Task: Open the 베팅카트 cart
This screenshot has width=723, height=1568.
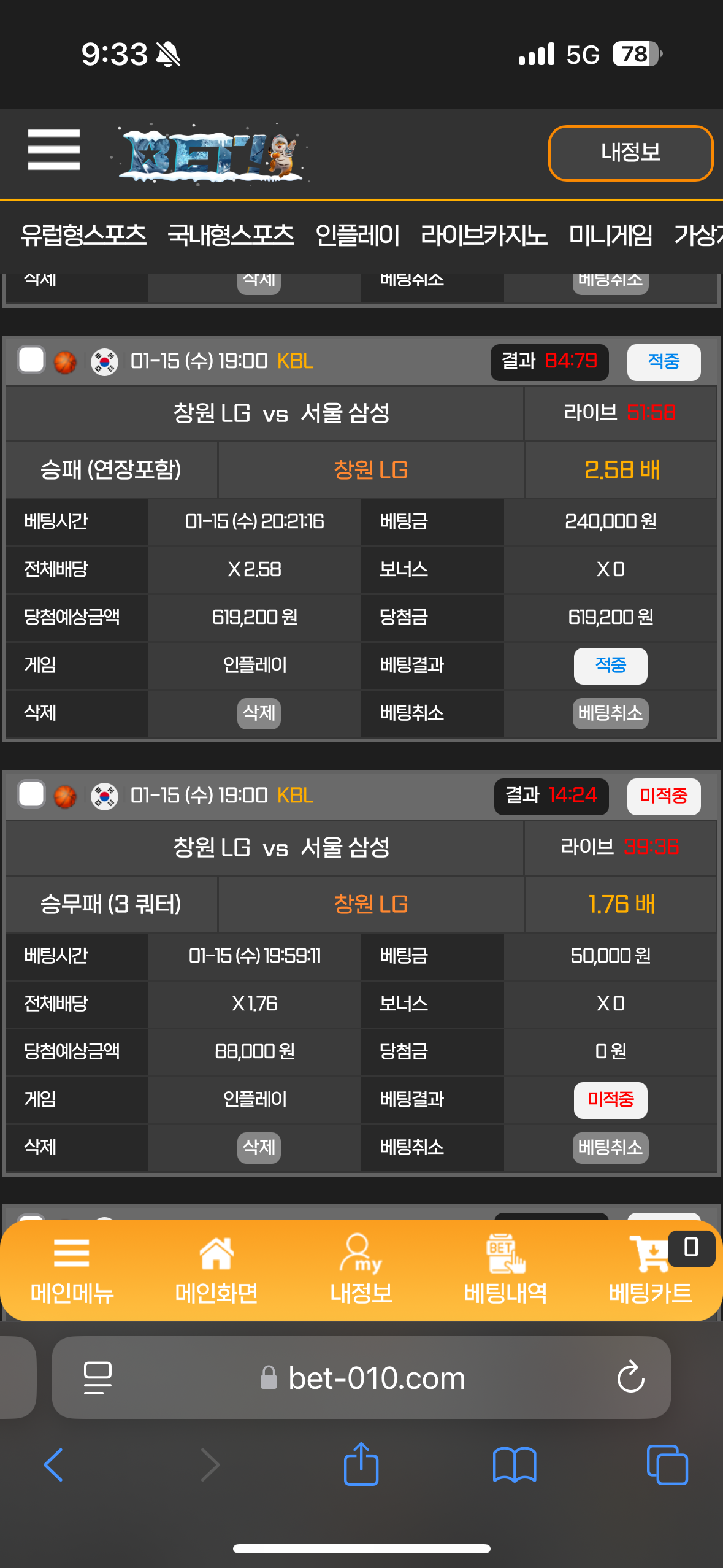Action: tap(650, 1270)
